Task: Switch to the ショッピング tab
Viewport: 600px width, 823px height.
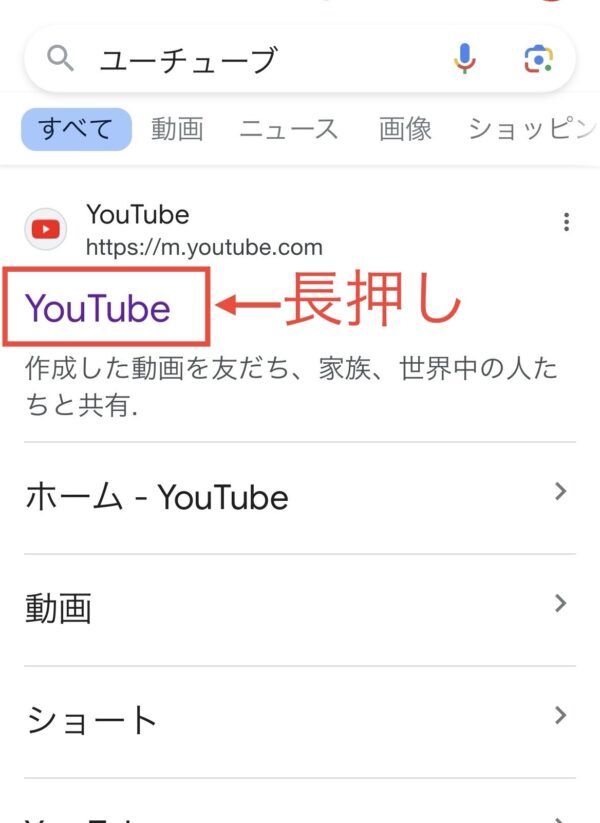Action: [530, 129]
